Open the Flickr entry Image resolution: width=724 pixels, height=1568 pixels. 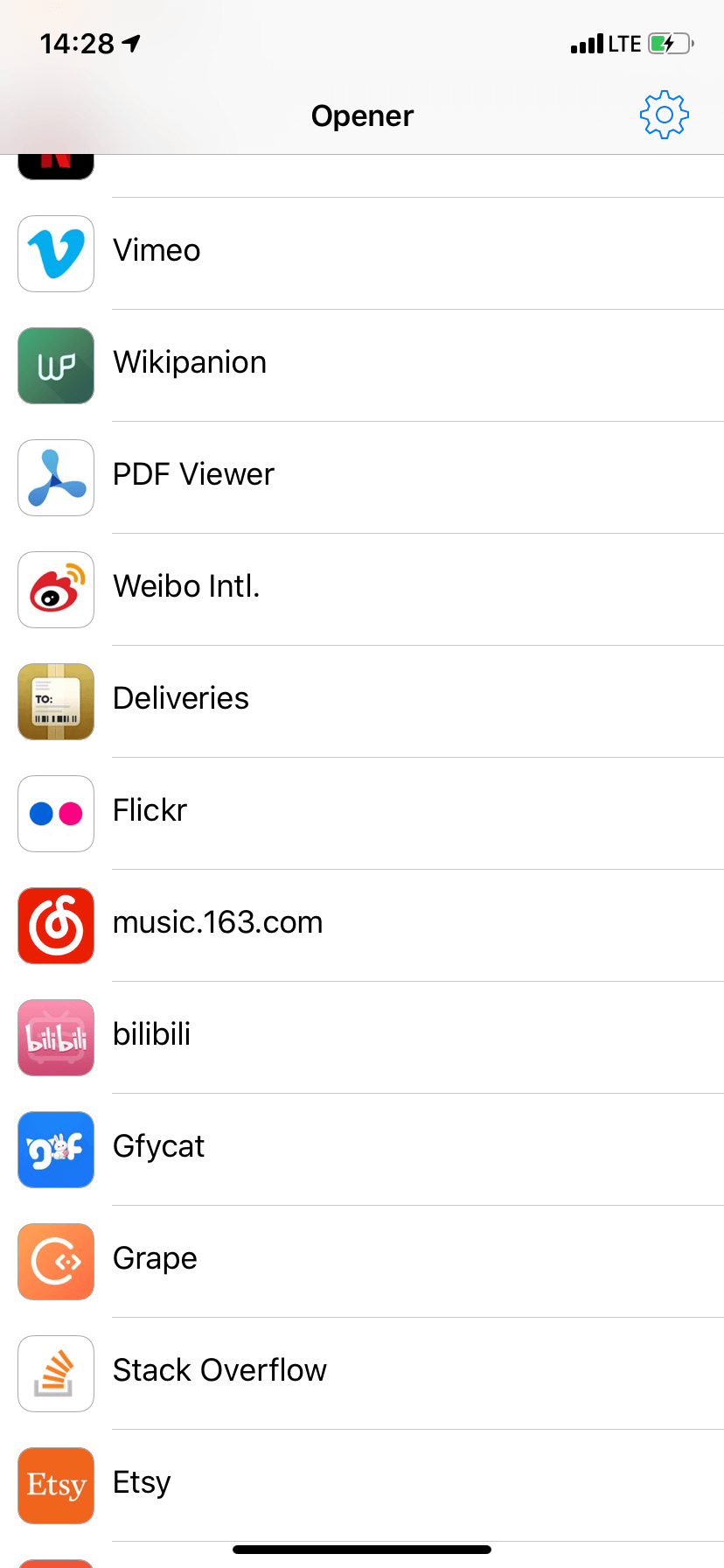pyautogui.click(x=150, y=811)
